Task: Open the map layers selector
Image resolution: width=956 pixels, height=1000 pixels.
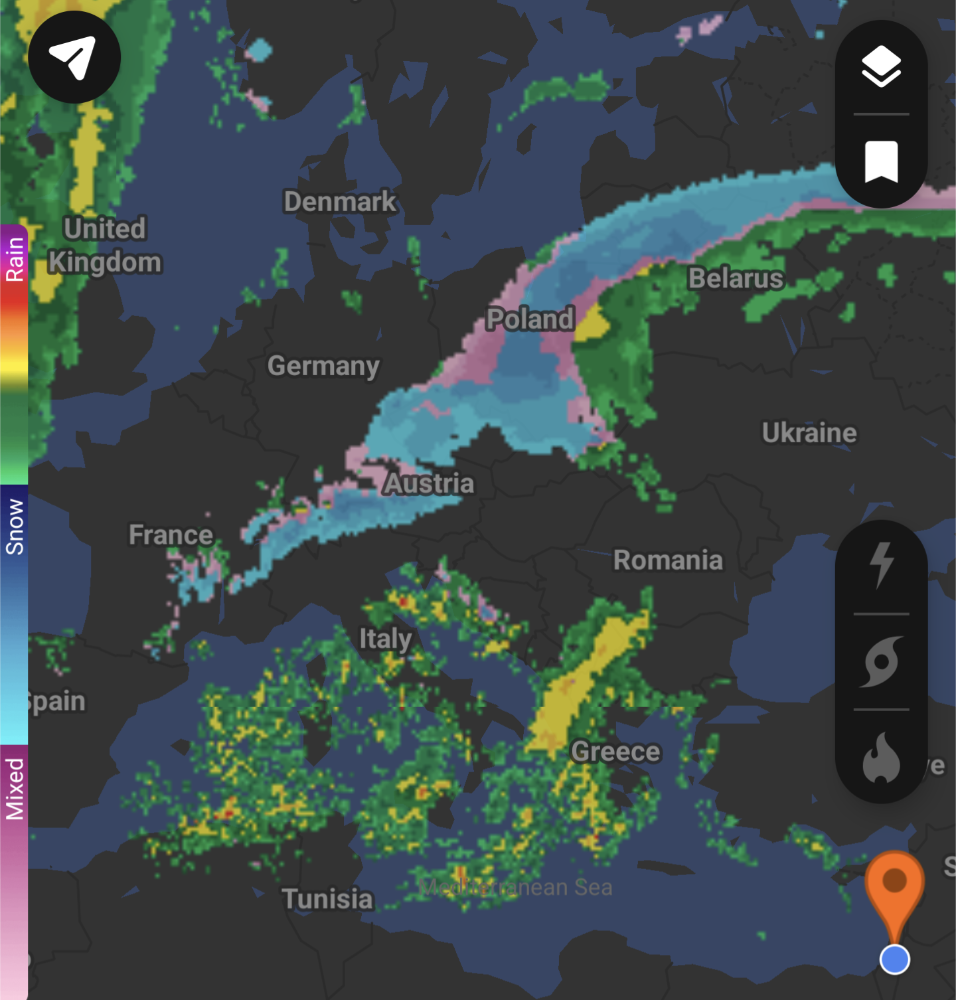Action: [x=881, y=67]
